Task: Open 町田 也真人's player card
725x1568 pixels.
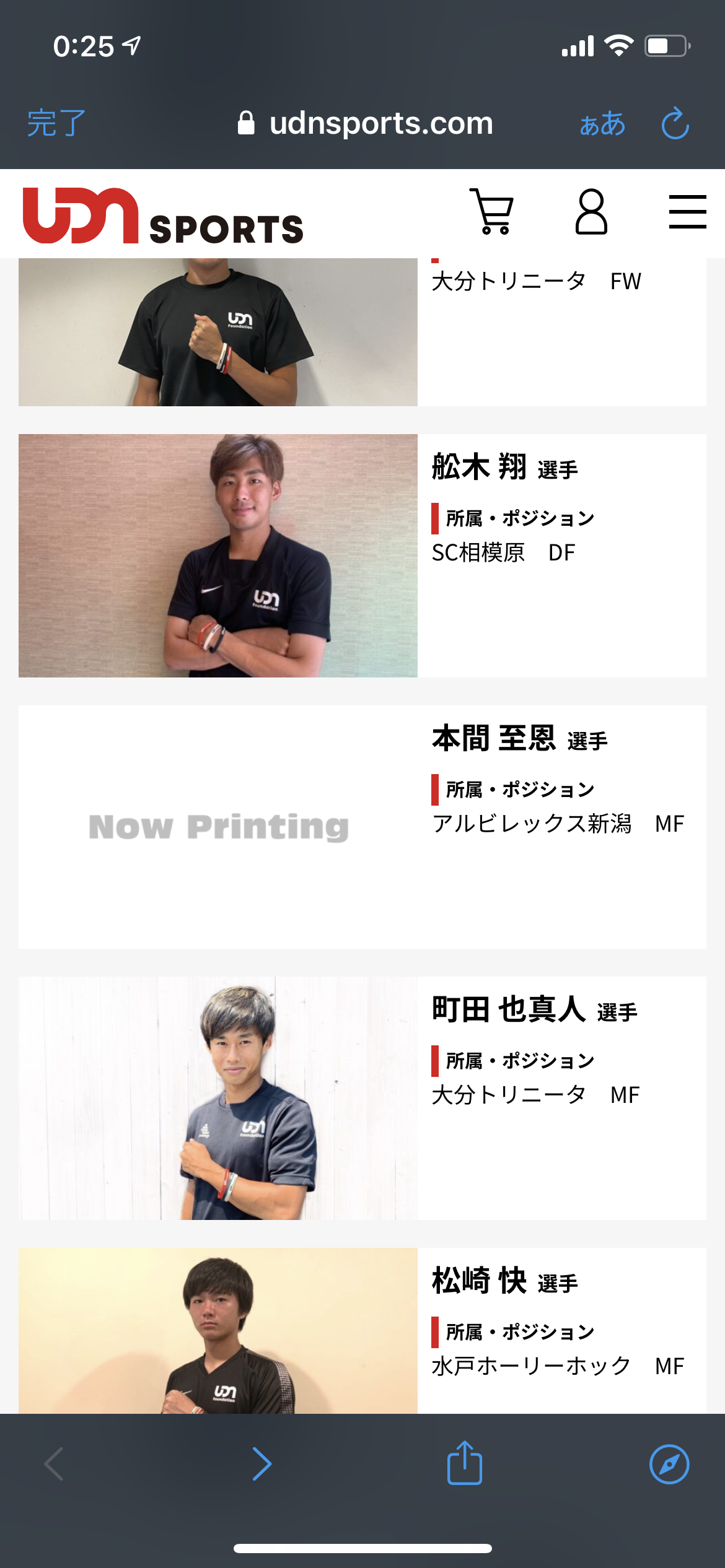Action: tap(362, 1097)
